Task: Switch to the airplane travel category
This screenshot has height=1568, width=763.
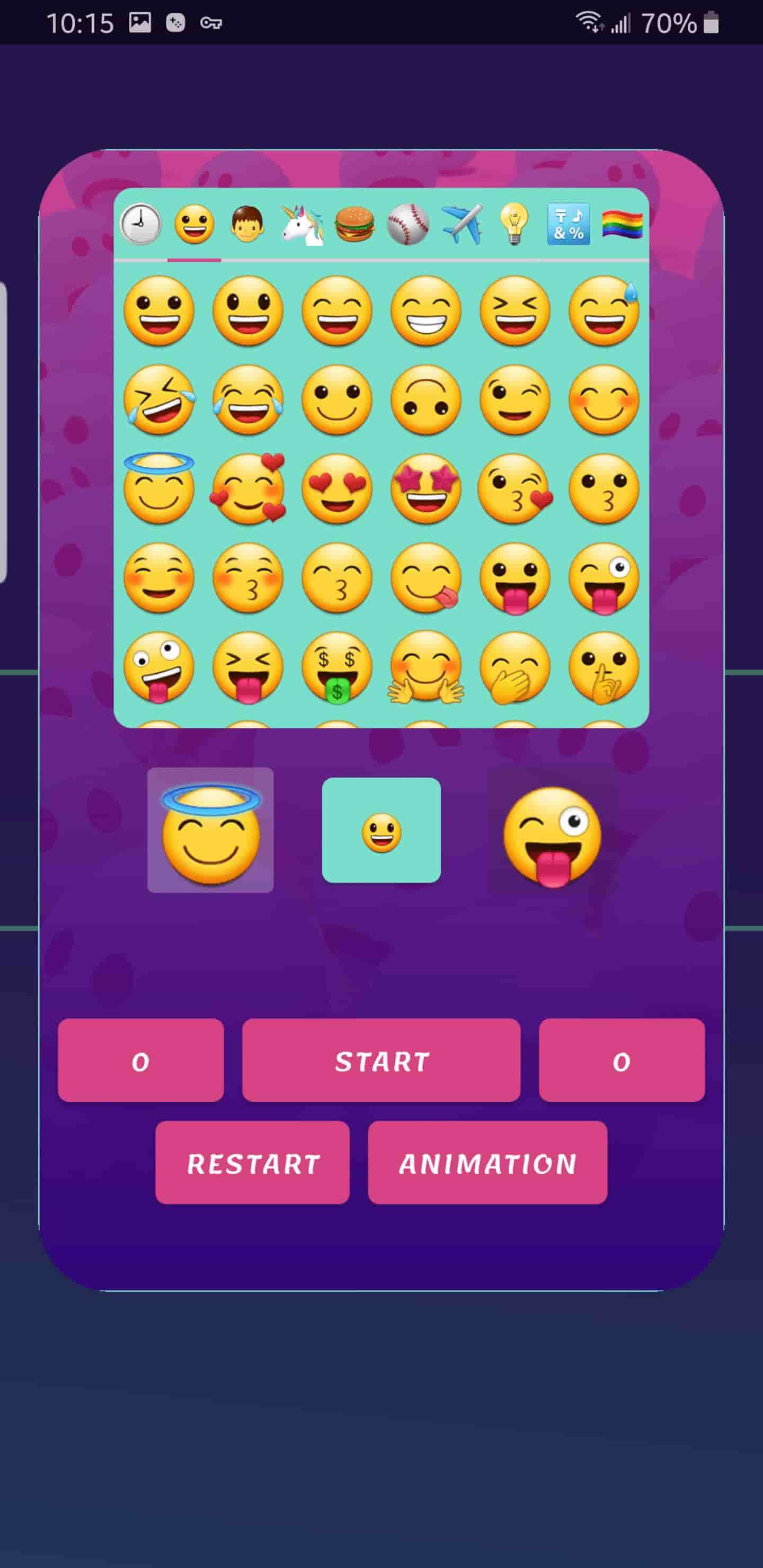Action: (462, 224)
